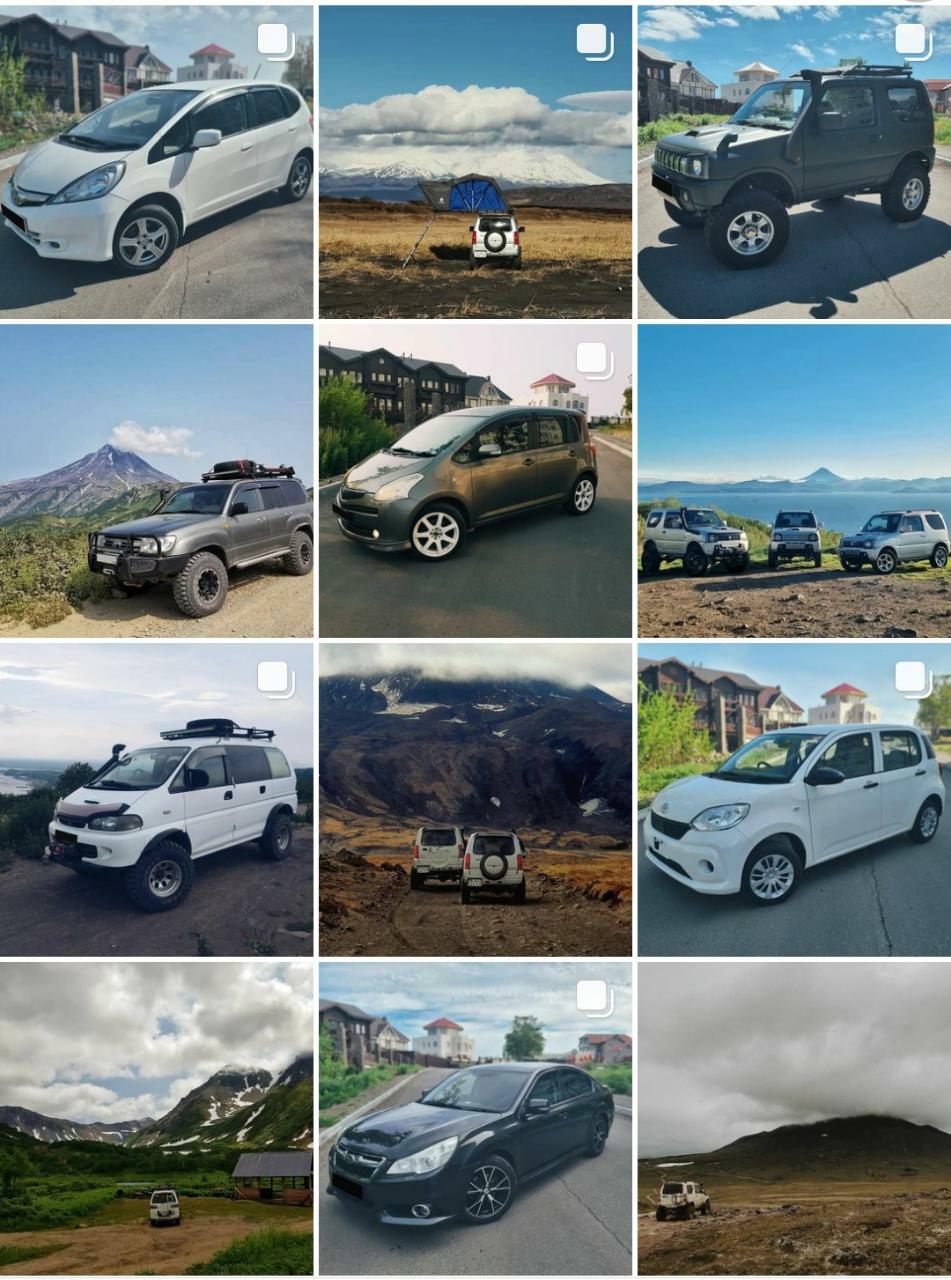Open the black Subaru sedan post
Screen dimensions: 951x1280
coord(475,1118)
